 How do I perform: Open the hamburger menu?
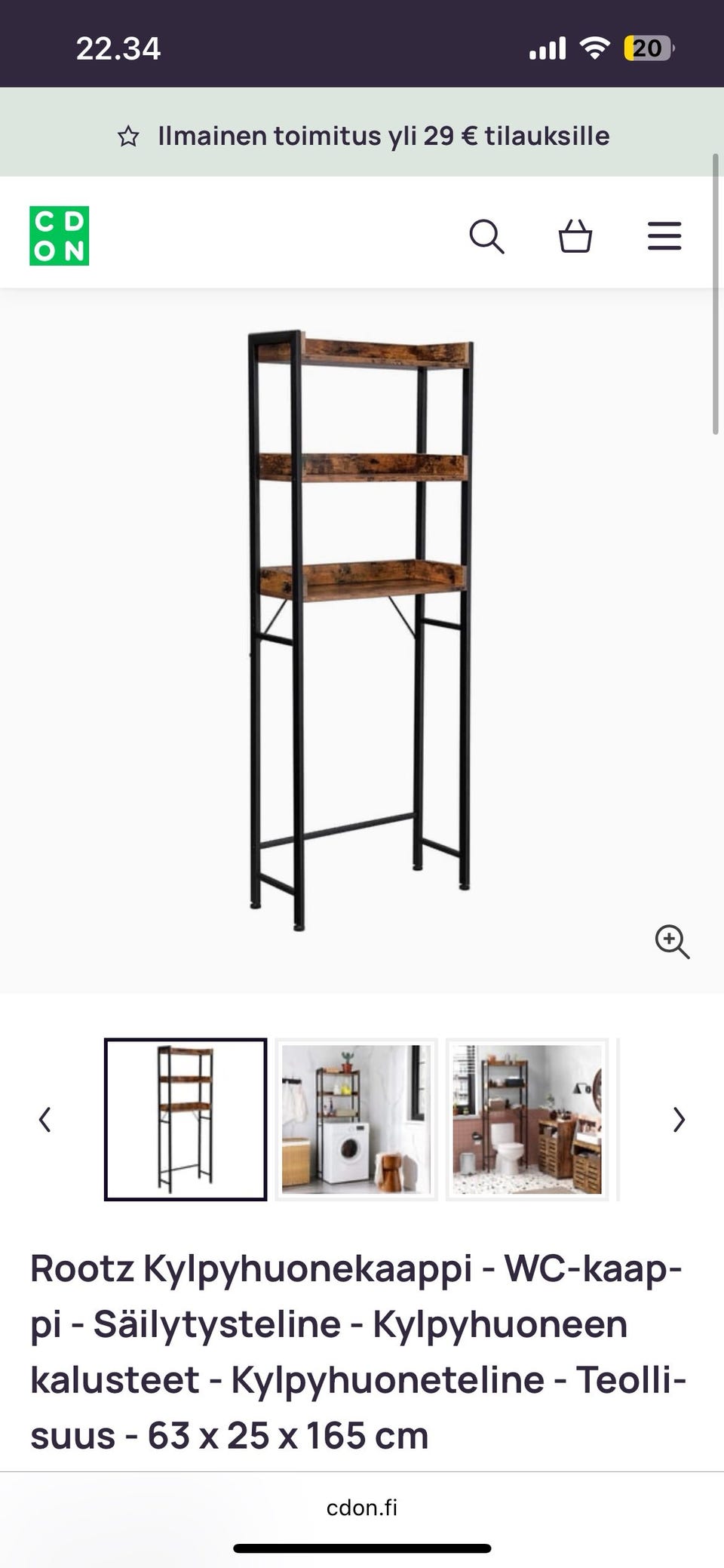click(664, 236)
